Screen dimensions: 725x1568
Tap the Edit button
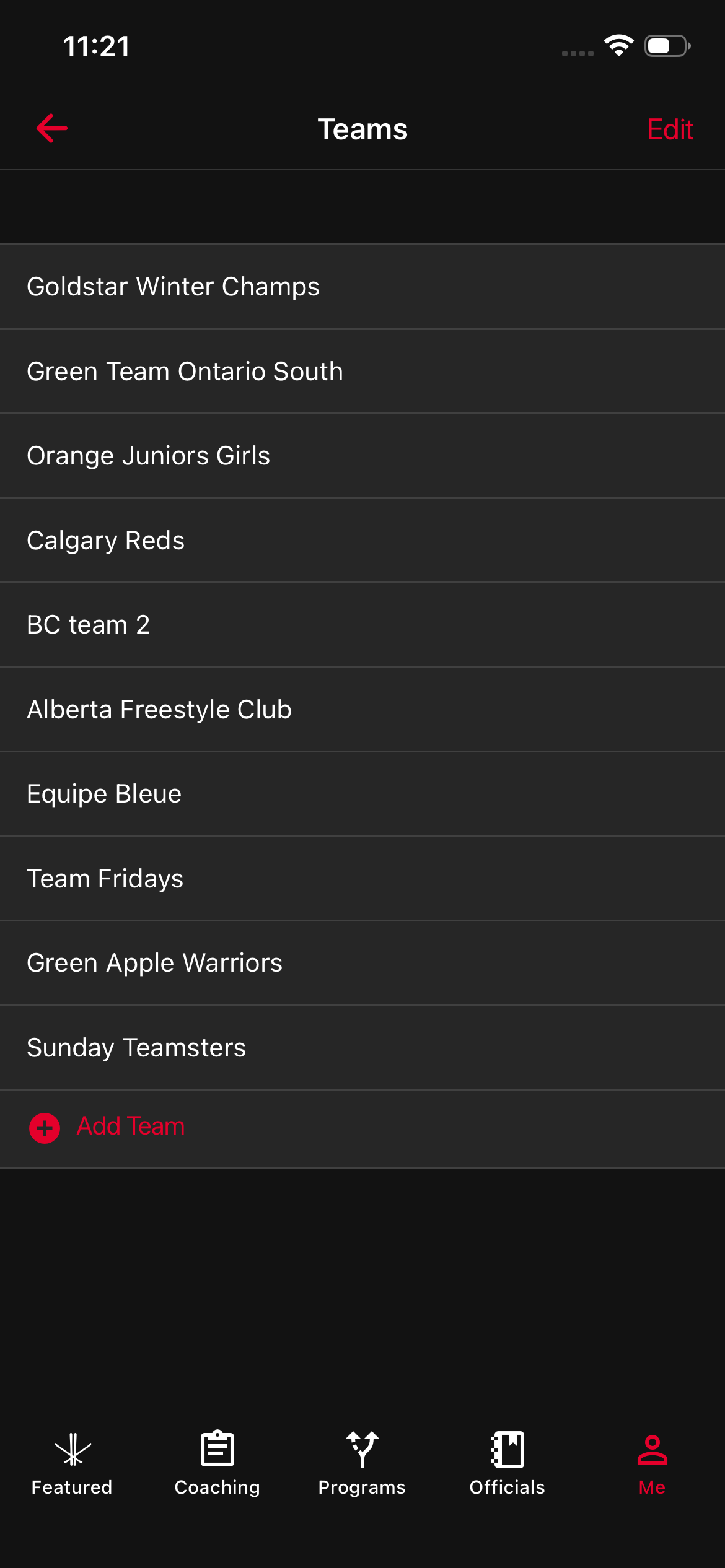pyautogui.click(x=670, y=129)
